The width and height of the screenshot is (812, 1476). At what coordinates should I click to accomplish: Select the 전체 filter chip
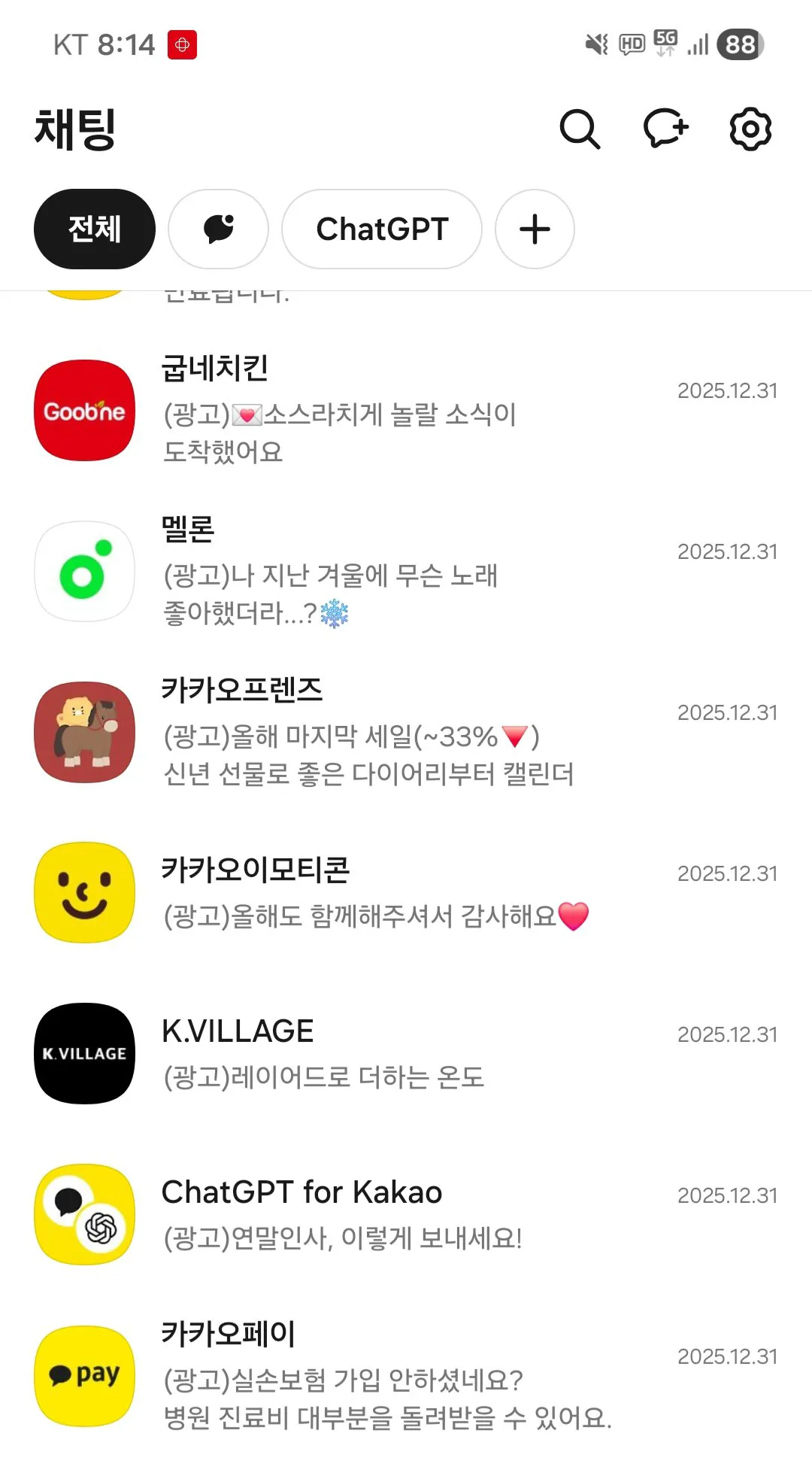click(x=94, y=229)
